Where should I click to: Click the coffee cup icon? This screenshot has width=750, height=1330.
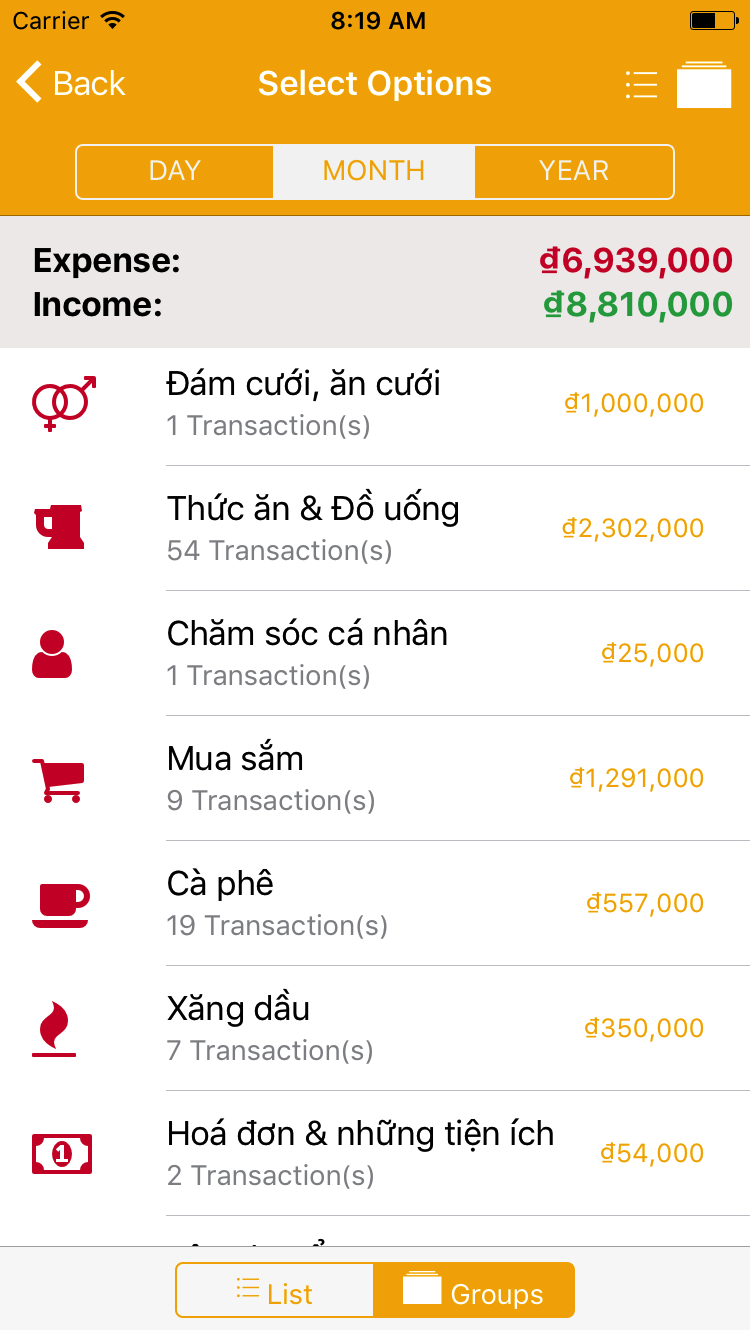coord(60,903)
